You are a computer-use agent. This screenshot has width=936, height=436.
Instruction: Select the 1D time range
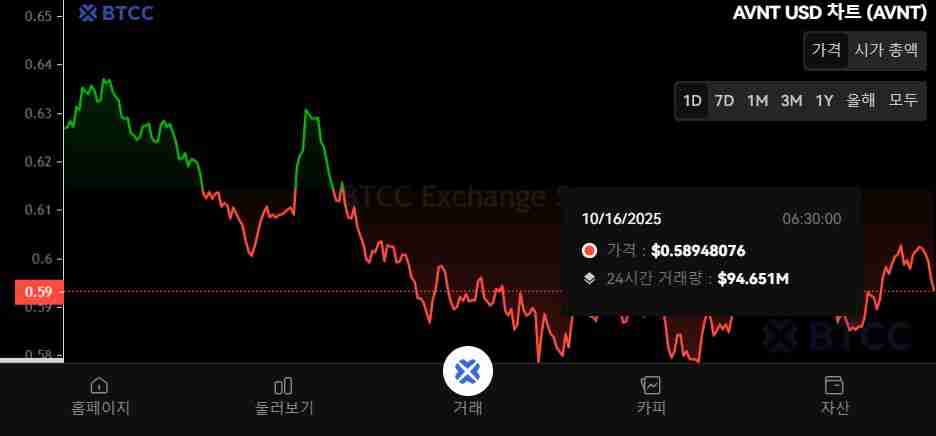692,100
